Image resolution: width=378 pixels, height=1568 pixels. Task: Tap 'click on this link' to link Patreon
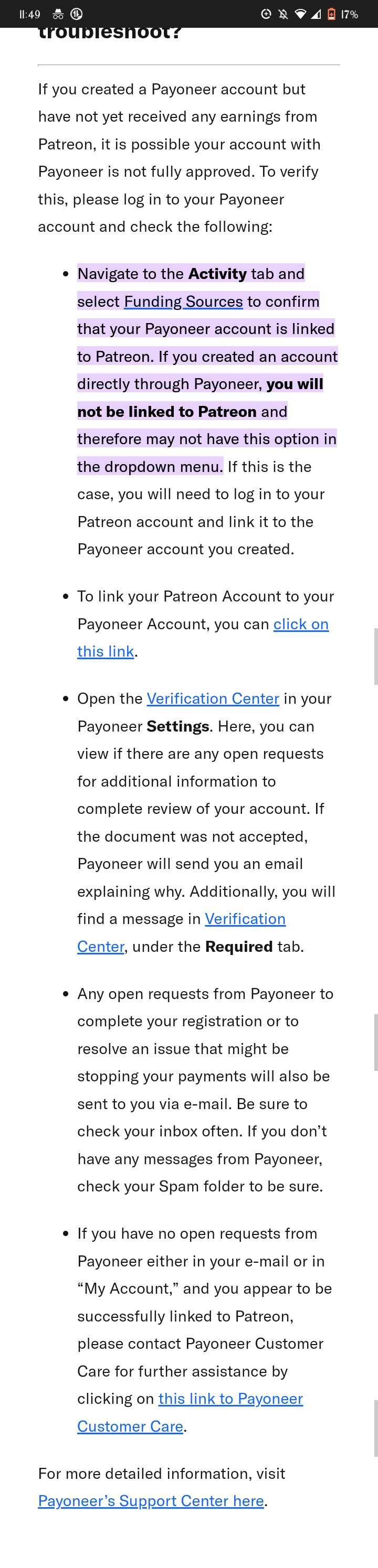(301, 624)
